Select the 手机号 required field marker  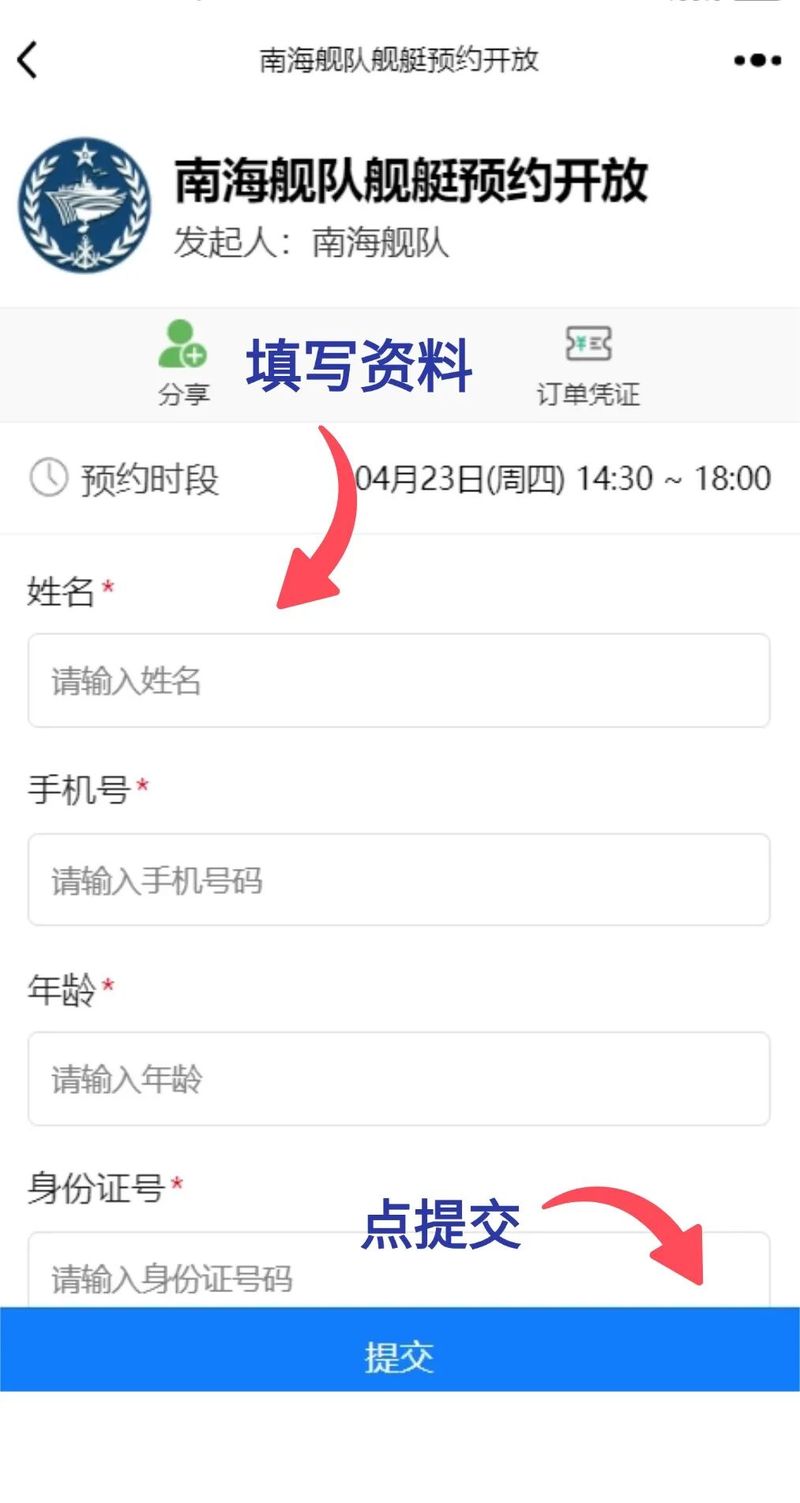tap(143, 787)
